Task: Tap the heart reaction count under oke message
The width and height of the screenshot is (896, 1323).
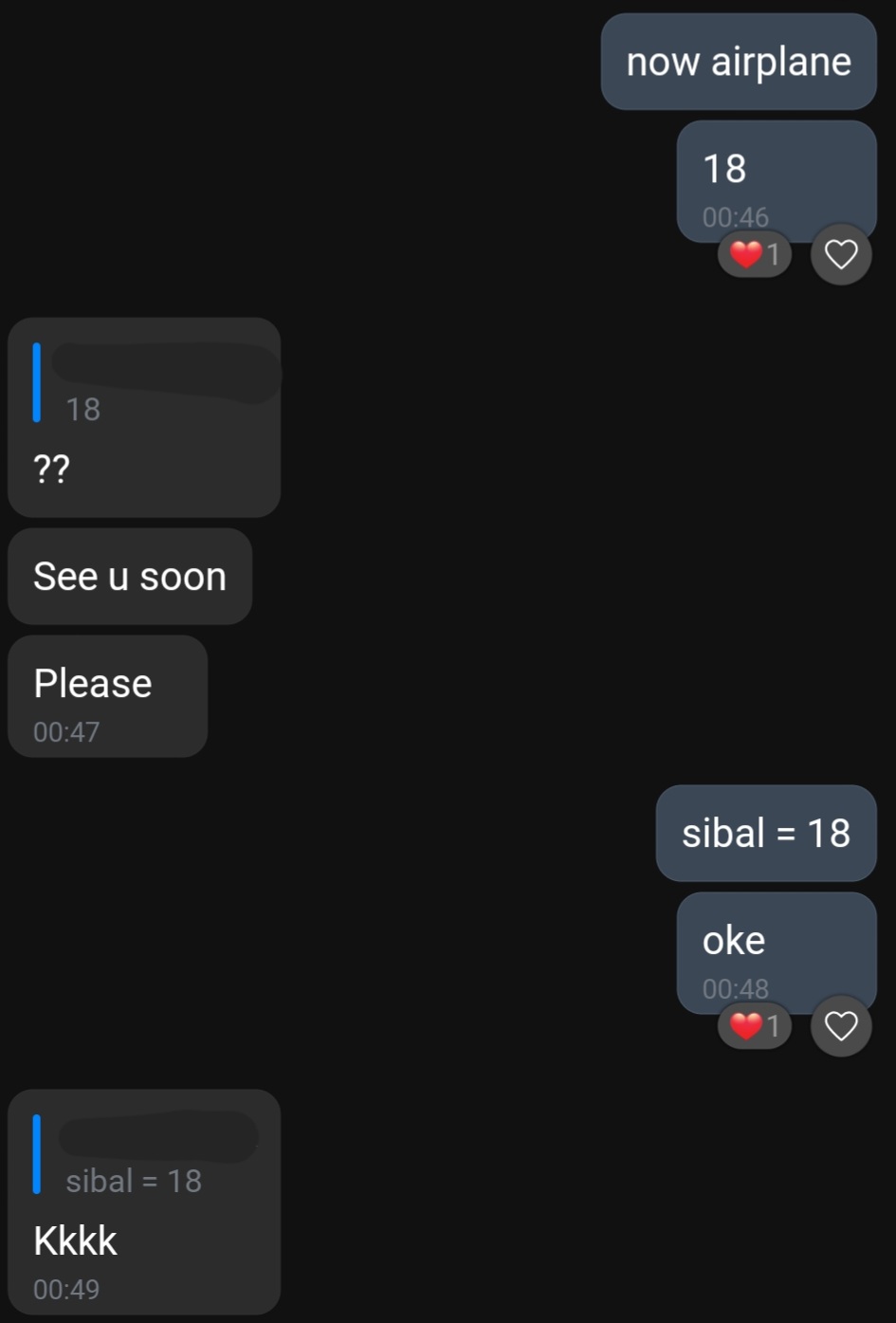Action: [755, 1026]
